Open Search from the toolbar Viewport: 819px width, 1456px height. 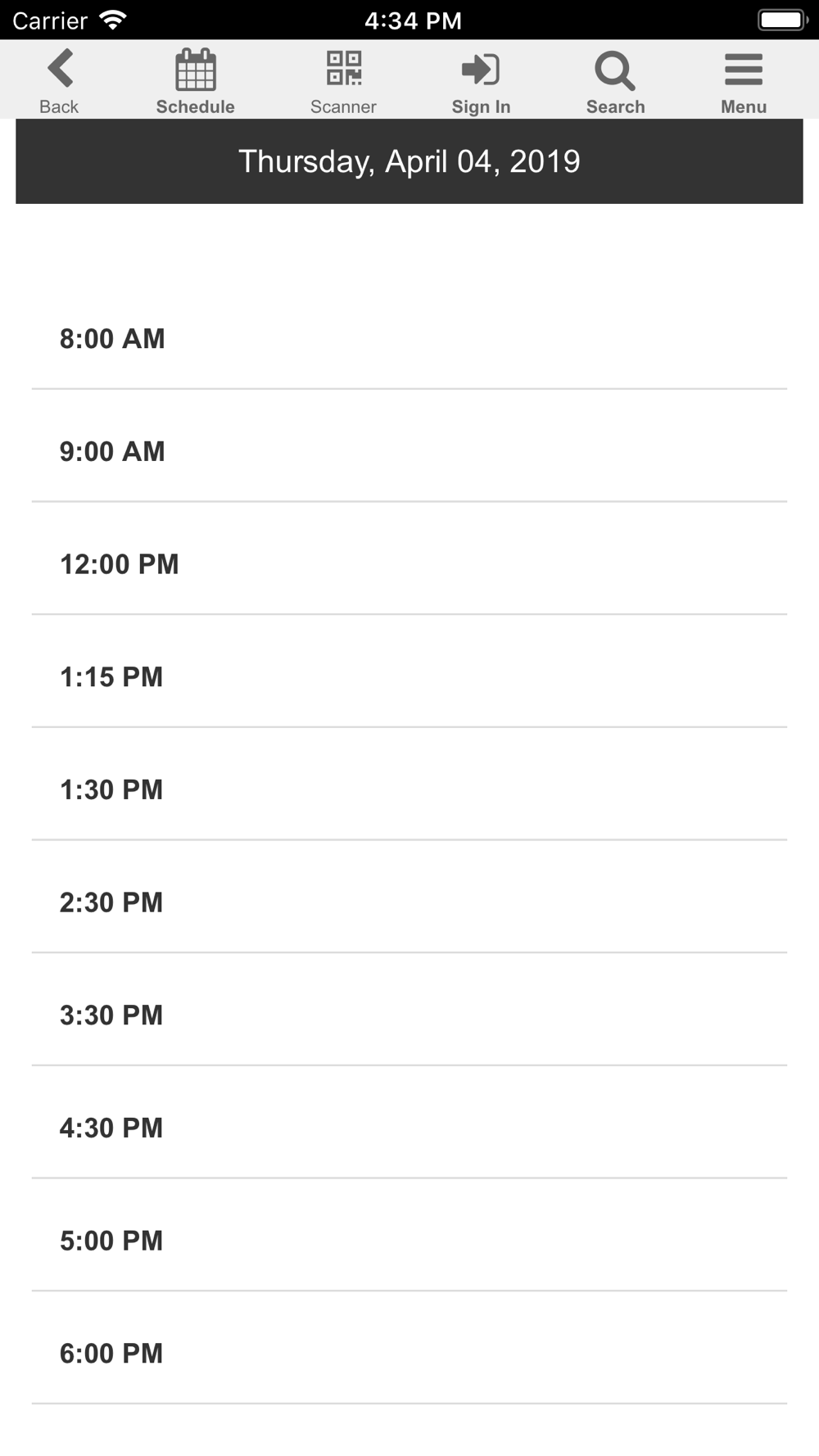pyautogui.click(x=615, y=81)
